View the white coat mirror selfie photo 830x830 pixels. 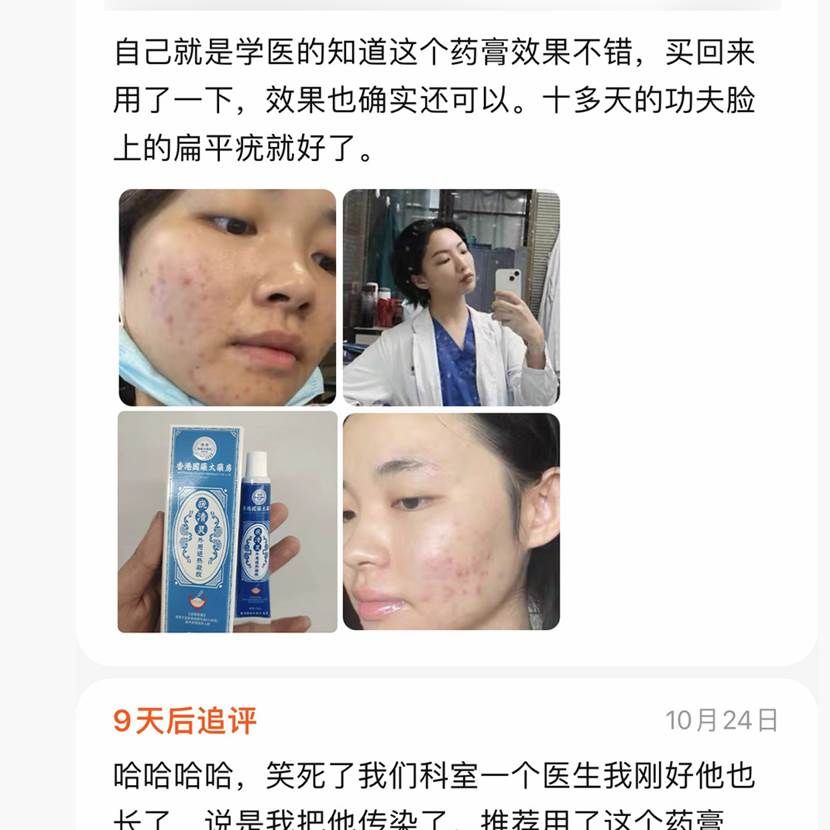pos(451,297)
